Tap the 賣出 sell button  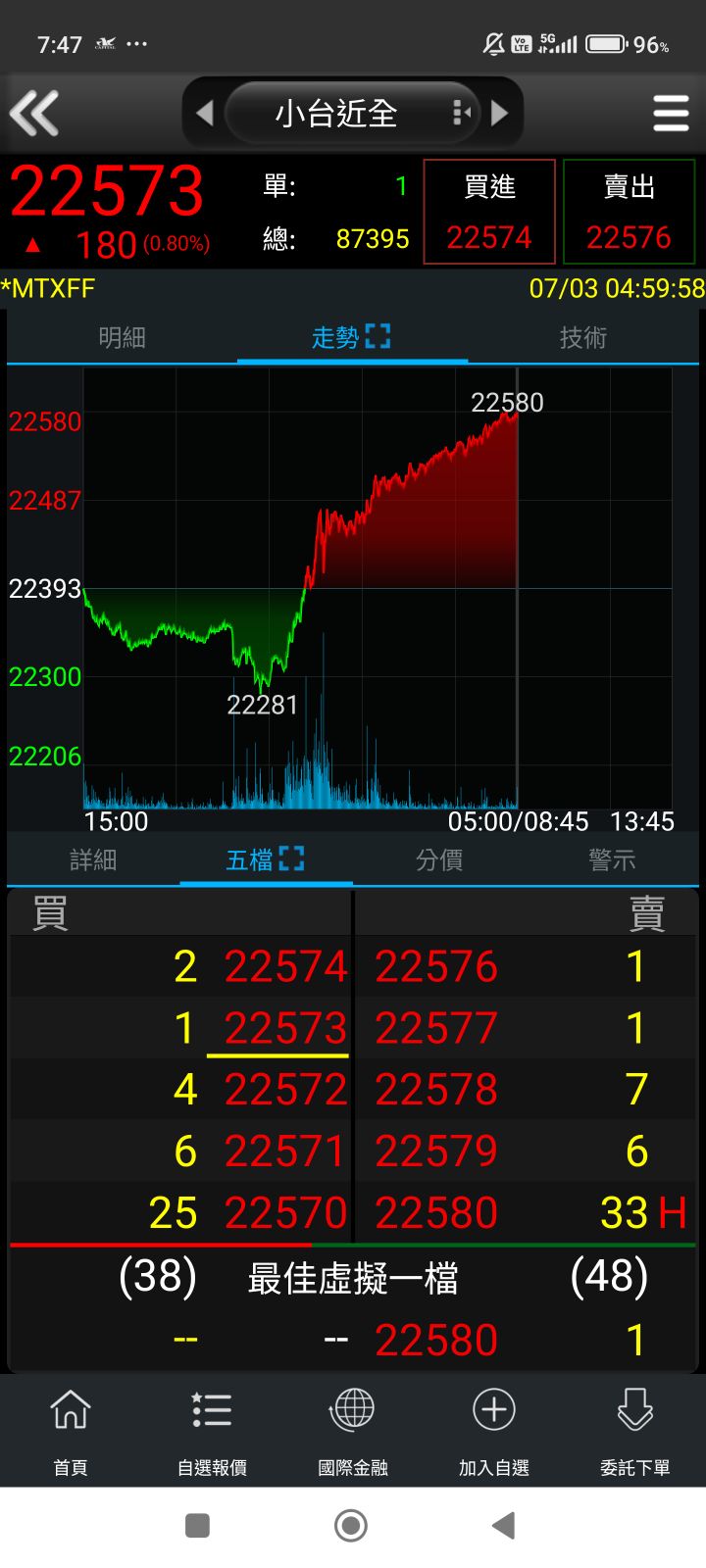pyautogui.click(x=629, y=212)
